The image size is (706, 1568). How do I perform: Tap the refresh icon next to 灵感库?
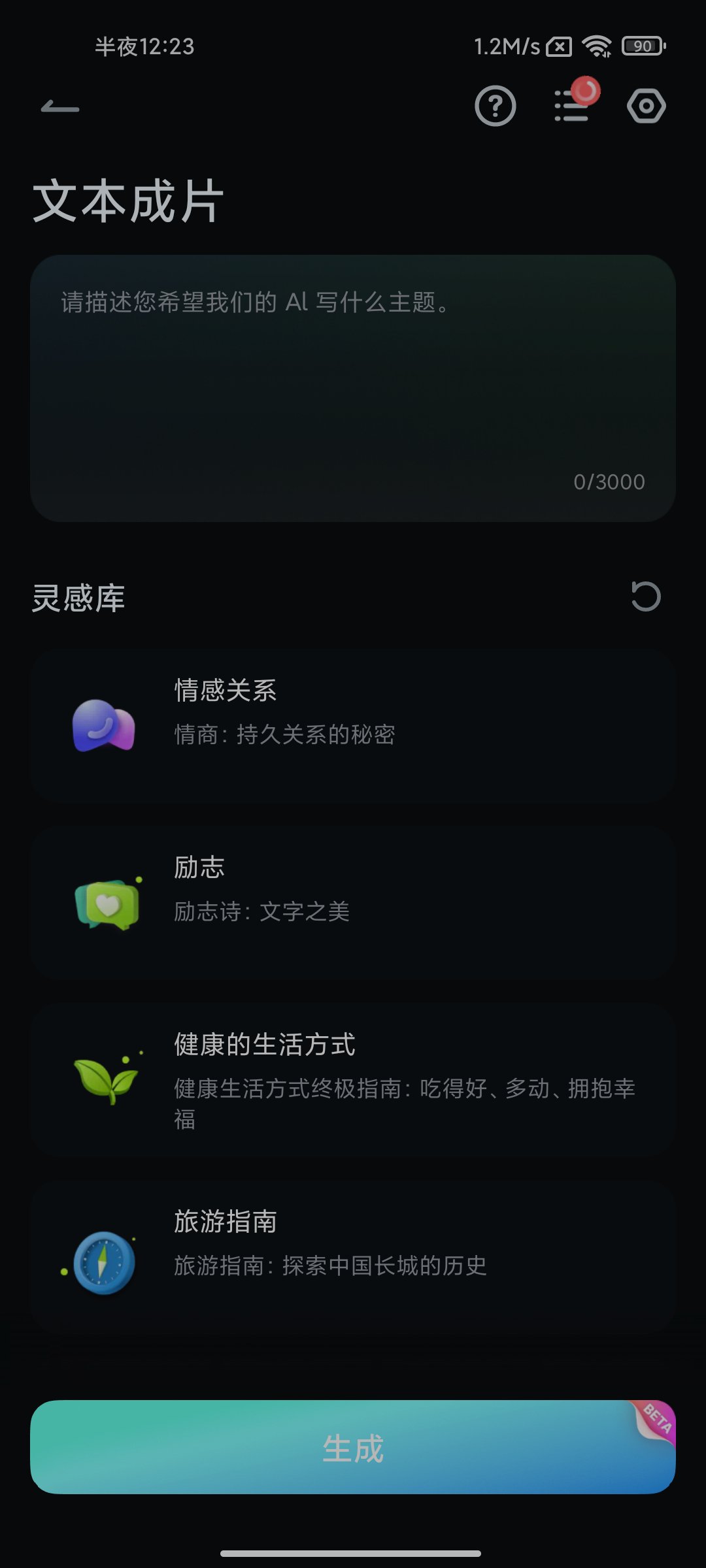pos(646,597)
